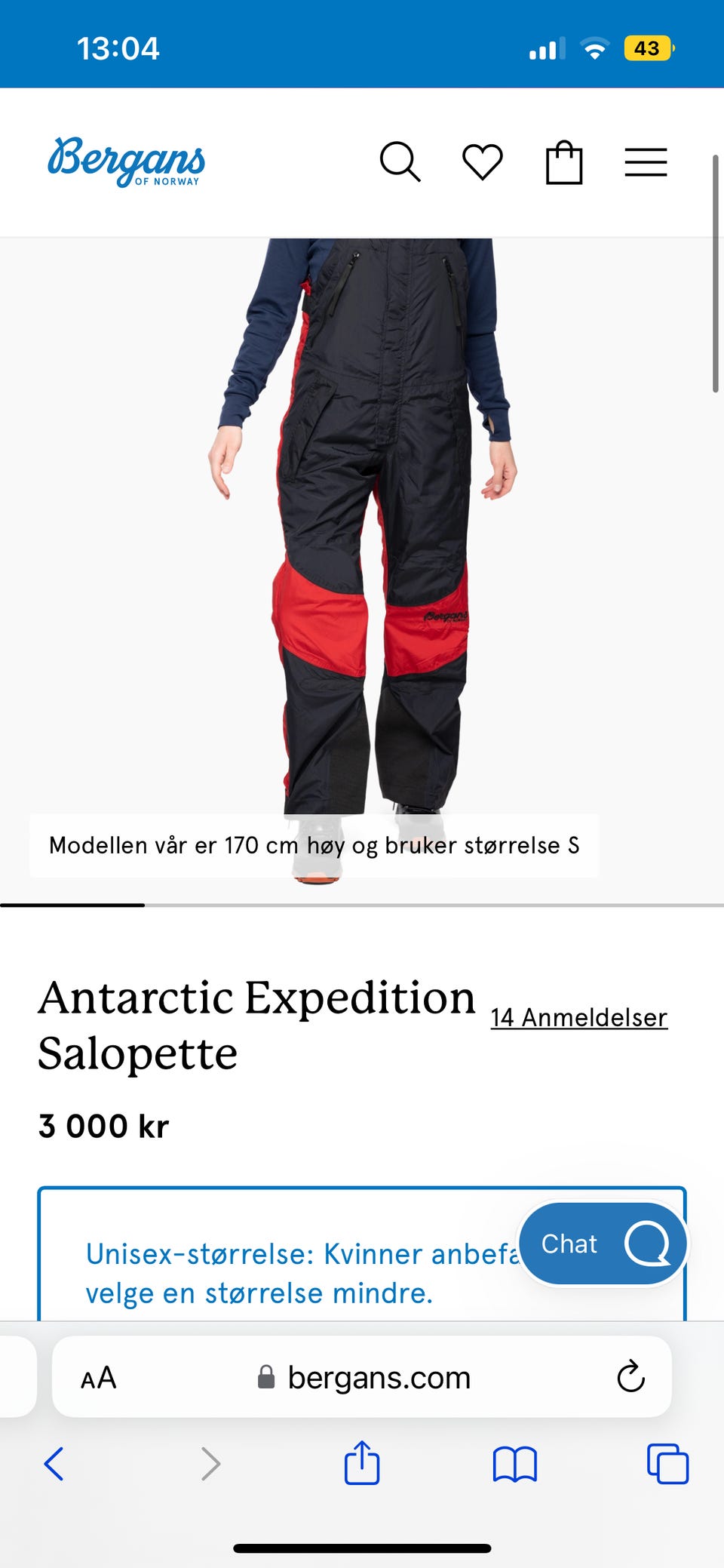Image resolution: width=724 pixels, height=1568 pixels.
Task: Open the shopping bag icon
Action: [x=564, y=162]
